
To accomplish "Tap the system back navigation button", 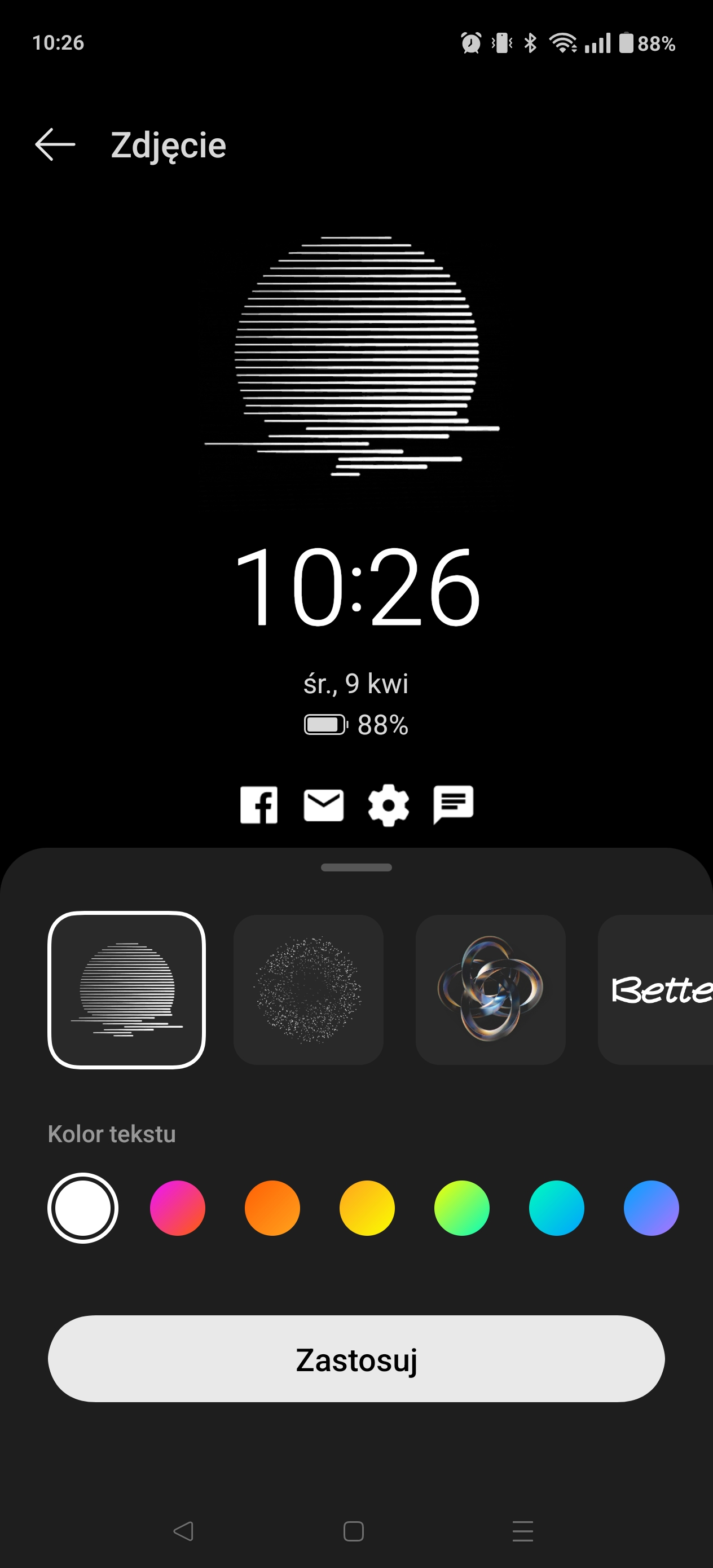I will point(183,1530).
